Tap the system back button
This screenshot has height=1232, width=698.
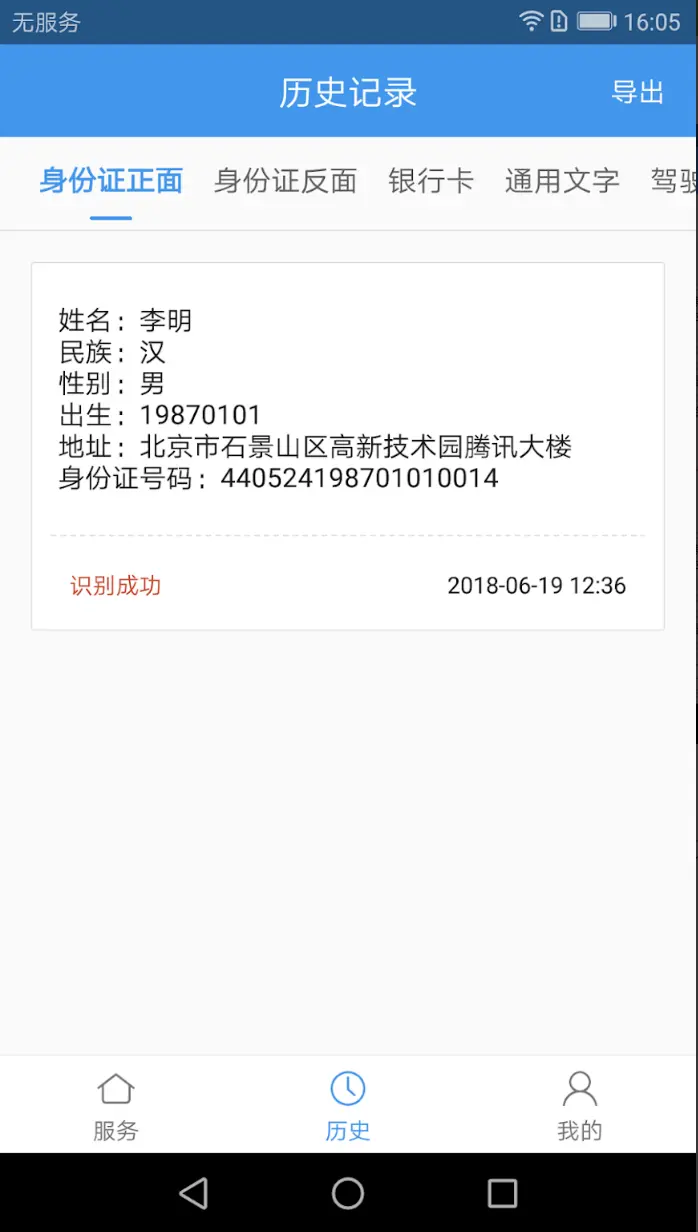[x=193, y=1192]
